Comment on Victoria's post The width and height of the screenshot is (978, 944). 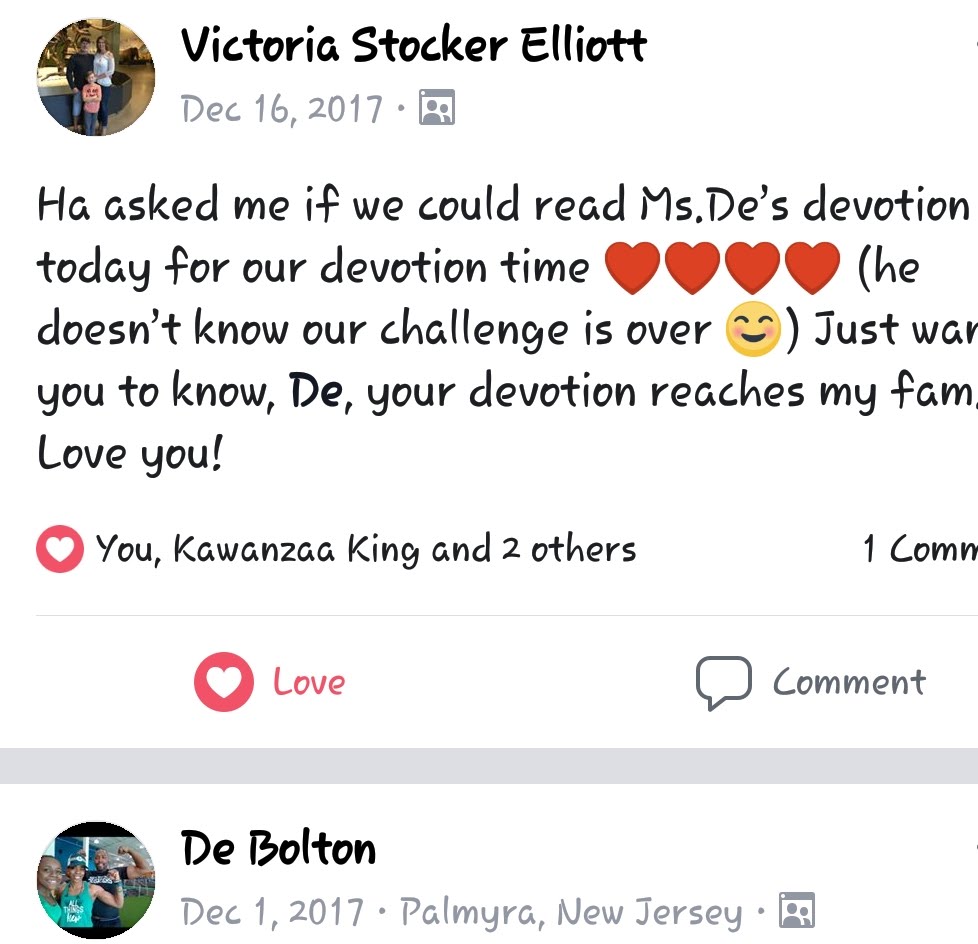pos(811,682)
